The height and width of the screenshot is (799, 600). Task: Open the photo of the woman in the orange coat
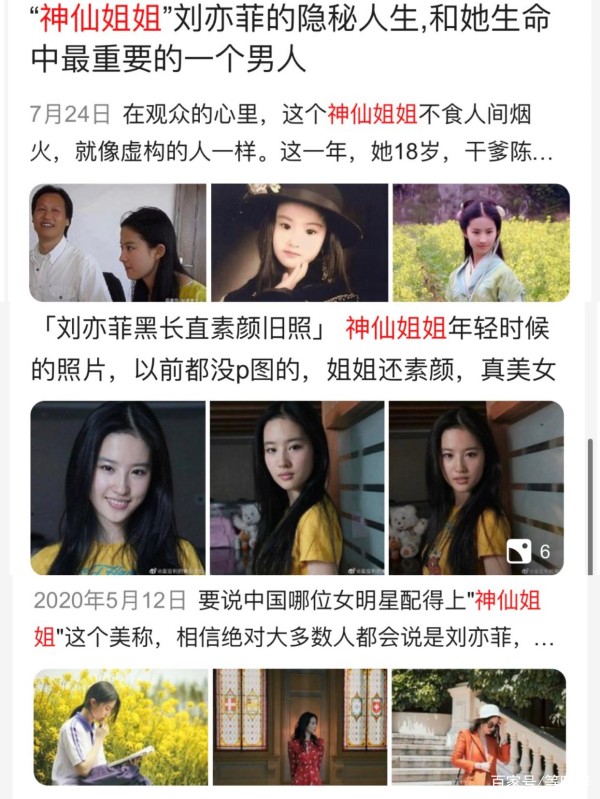click(478, 726)
